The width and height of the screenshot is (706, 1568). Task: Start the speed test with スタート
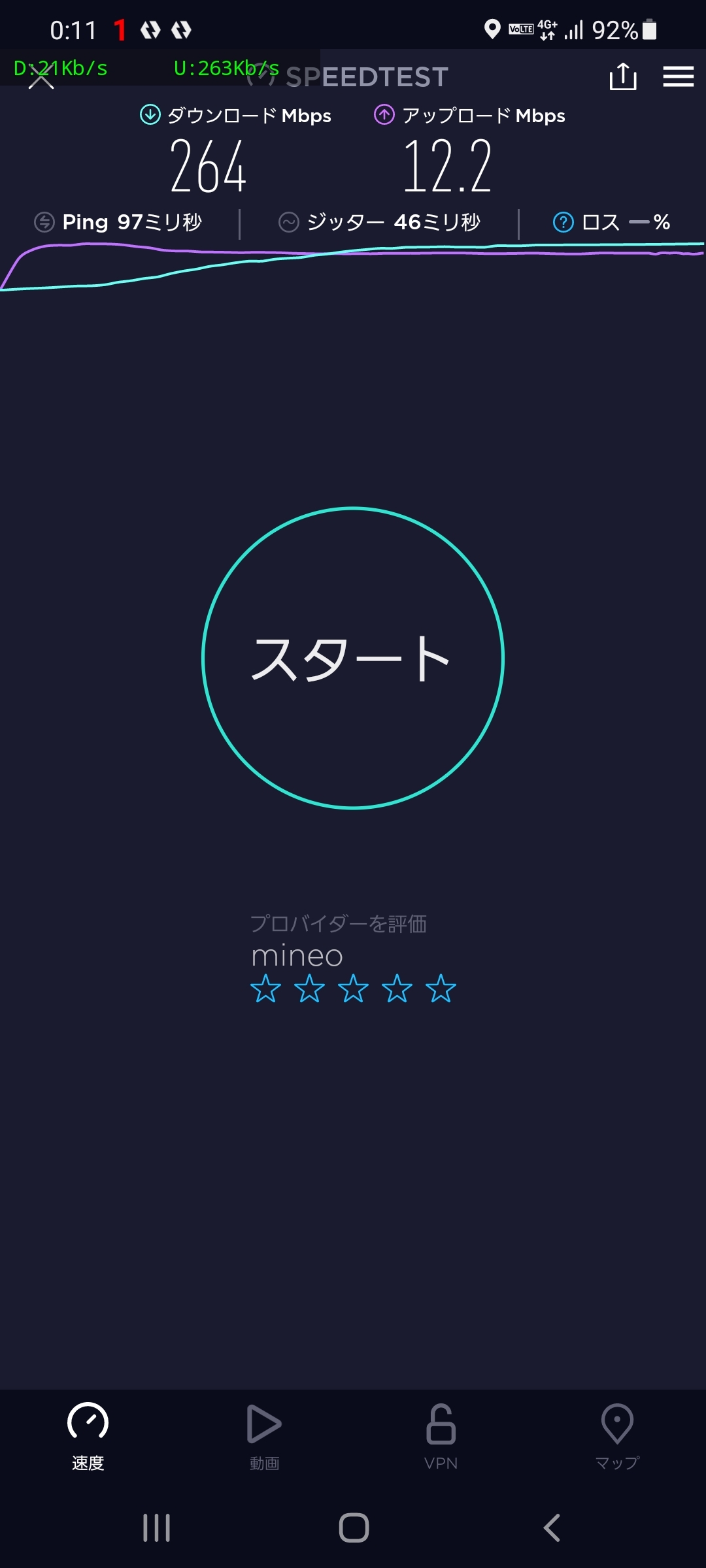[353, 658]
